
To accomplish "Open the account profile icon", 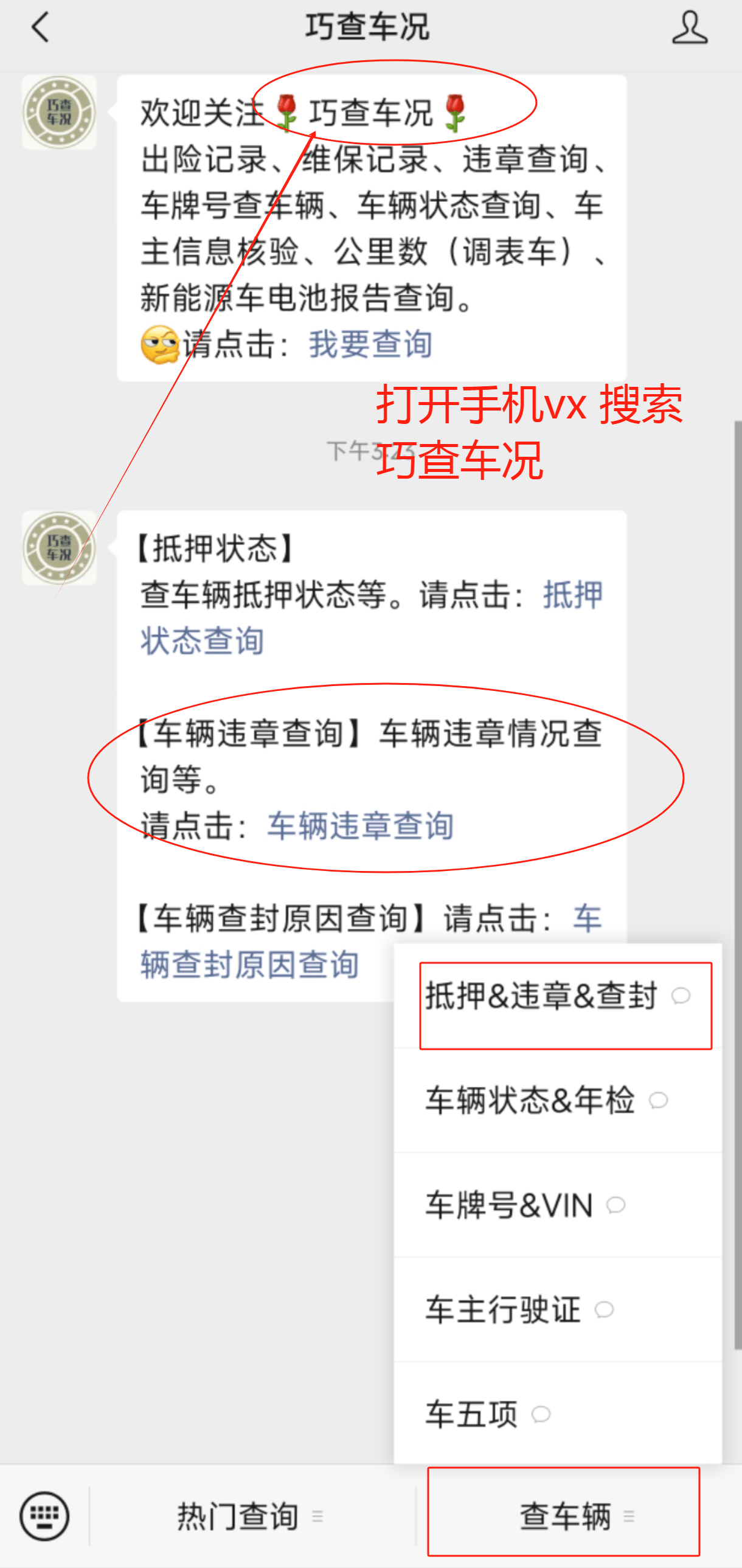I will (x=689, y=28).
